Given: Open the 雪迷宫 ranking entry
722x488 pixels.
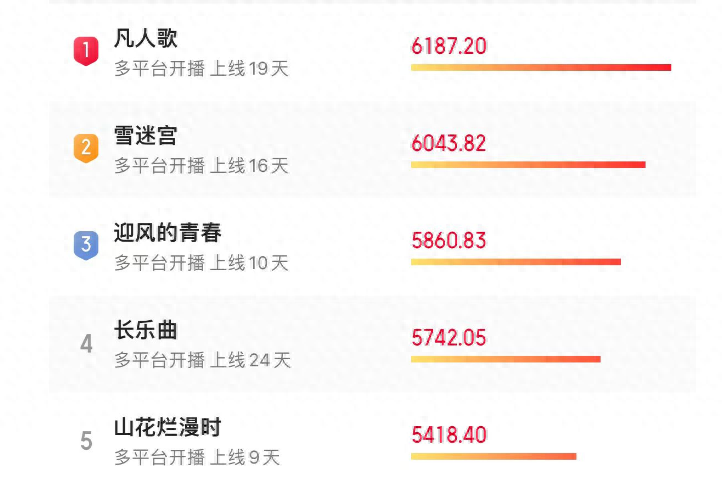Looking at the screenshot, I should click(146, 136).
